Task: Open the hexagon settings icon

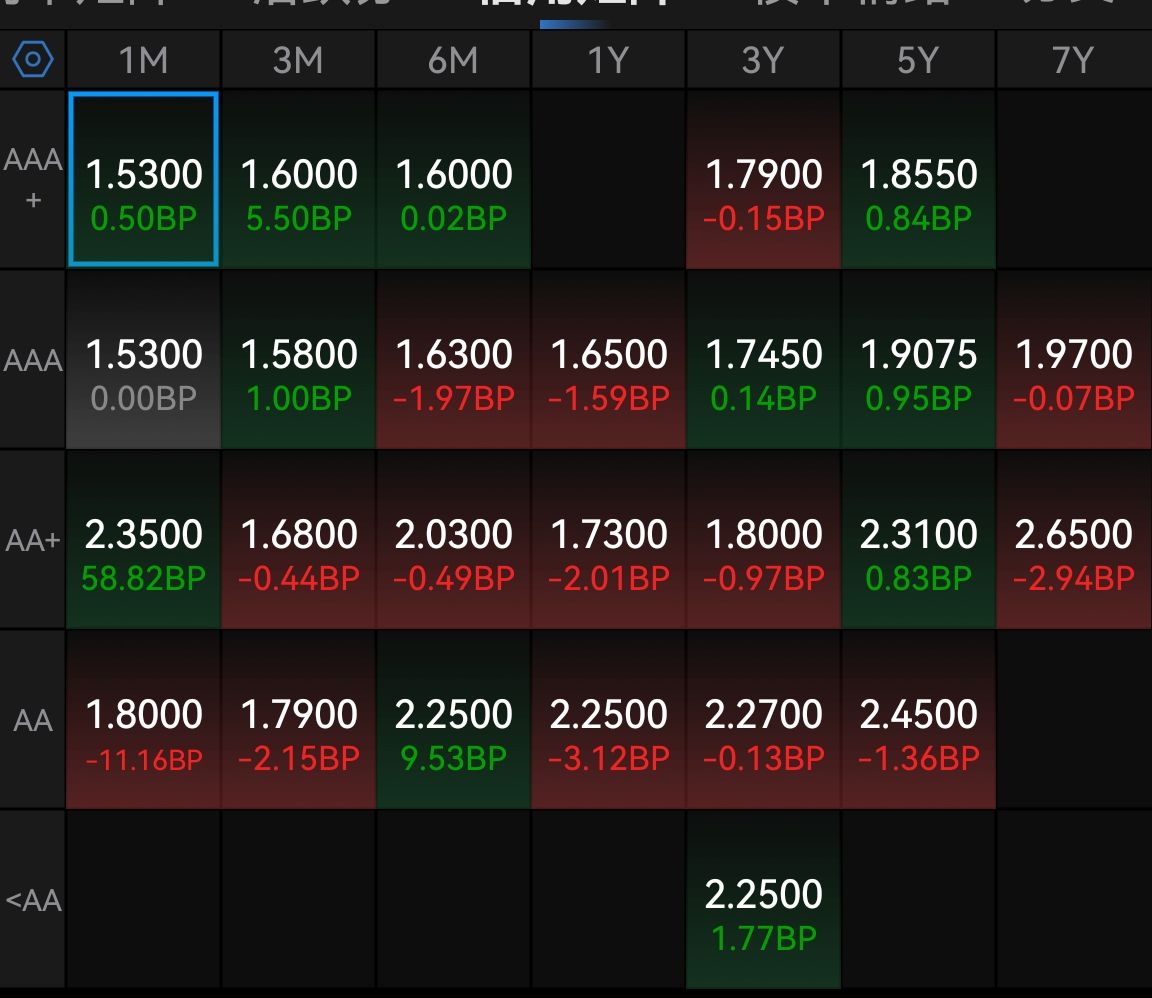Action: 33,60
